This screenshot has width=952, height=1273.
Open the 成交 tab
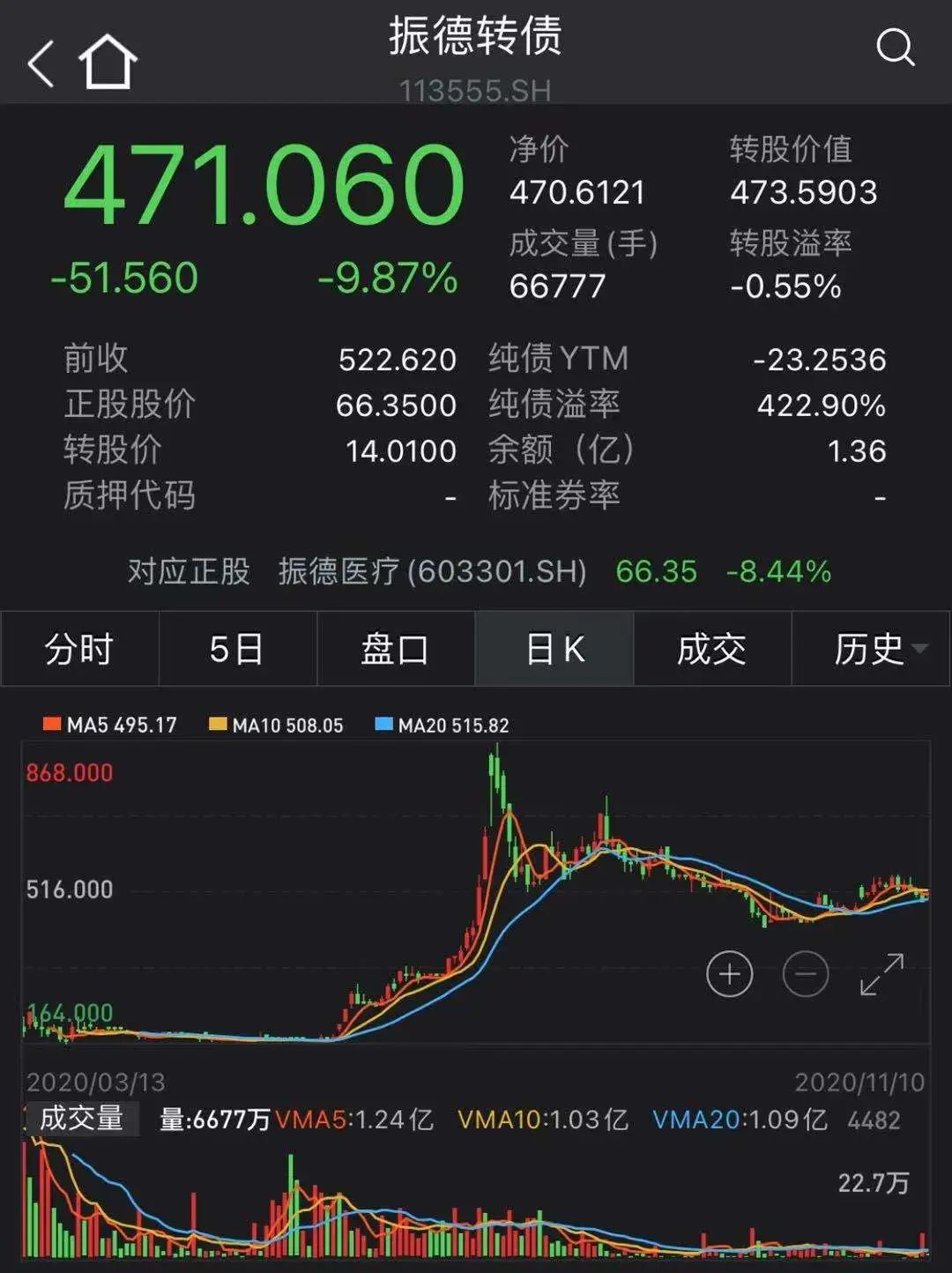tap(712, 650)
